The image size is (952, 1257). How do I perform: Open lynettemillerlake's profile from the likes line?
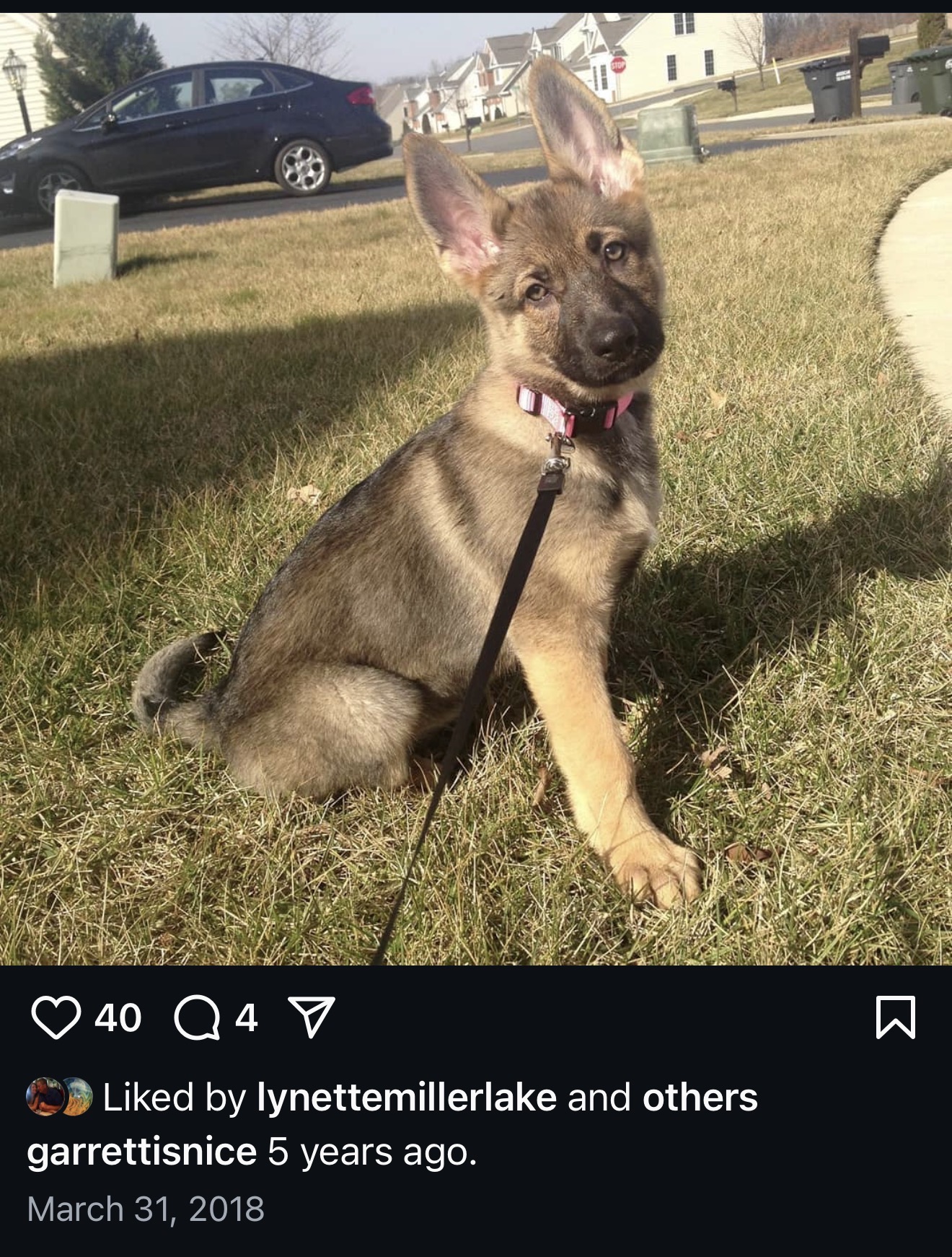[407, 1098]
